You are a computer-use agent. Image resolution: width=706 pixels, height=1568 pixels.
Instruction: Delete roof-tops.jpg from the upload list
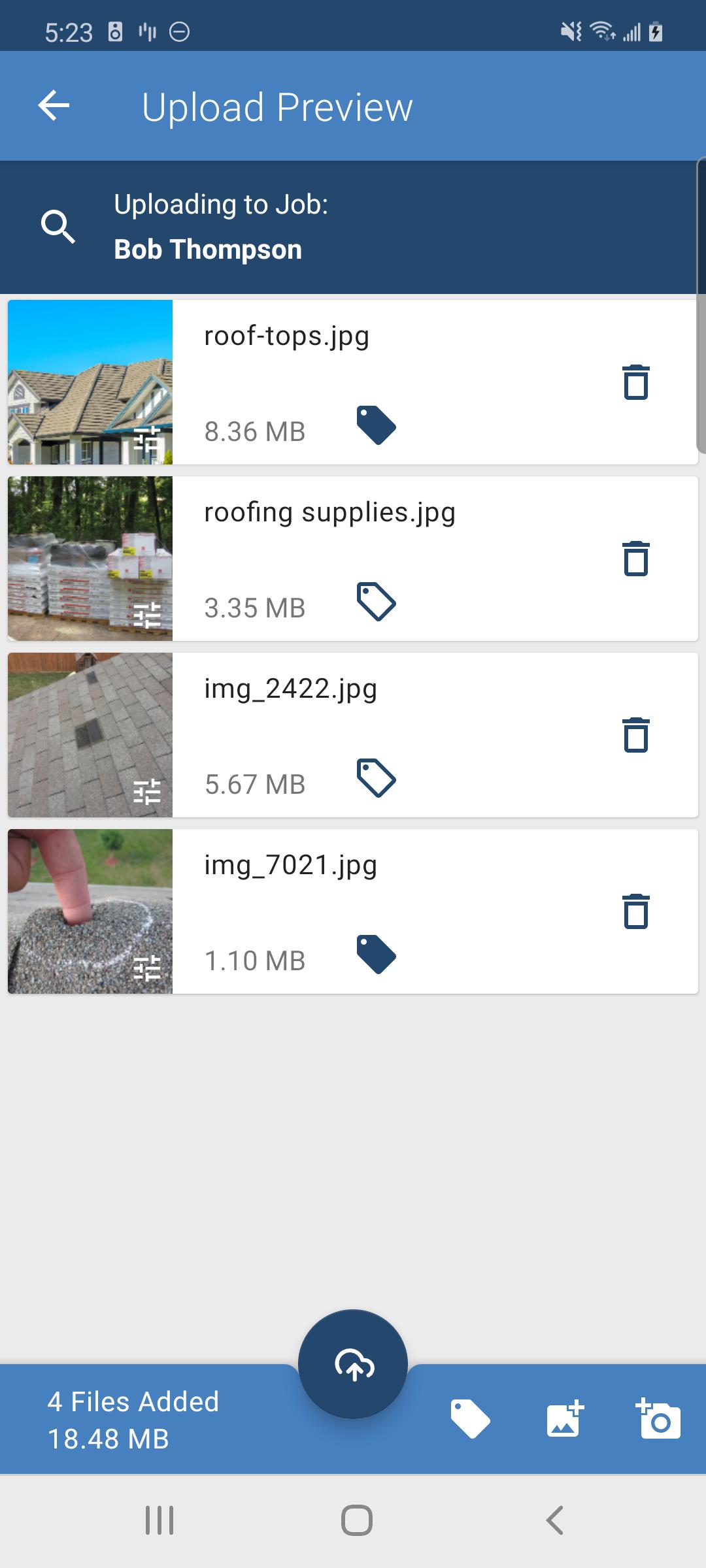click(x=635, y=382)
